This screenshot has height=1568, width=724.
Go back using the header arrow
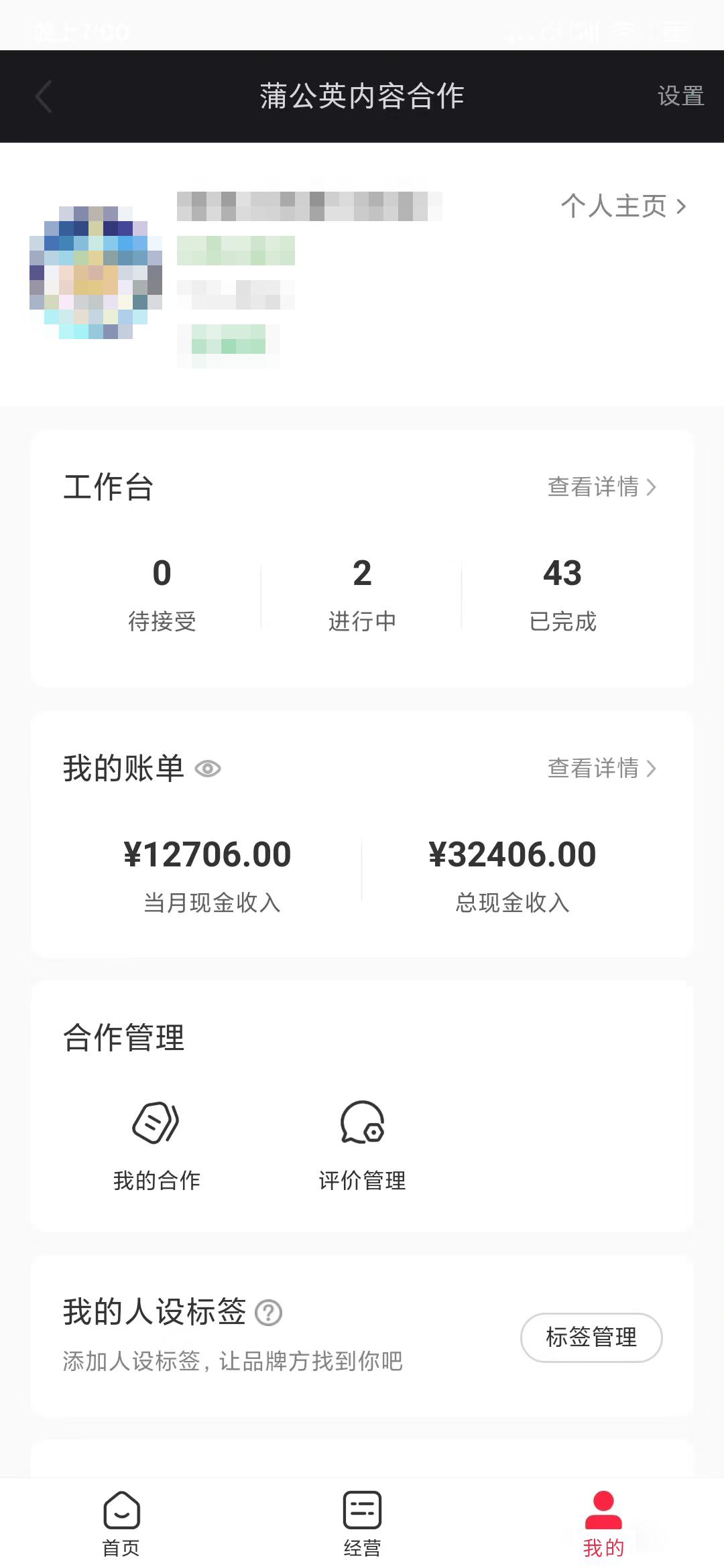click(44, 96)
